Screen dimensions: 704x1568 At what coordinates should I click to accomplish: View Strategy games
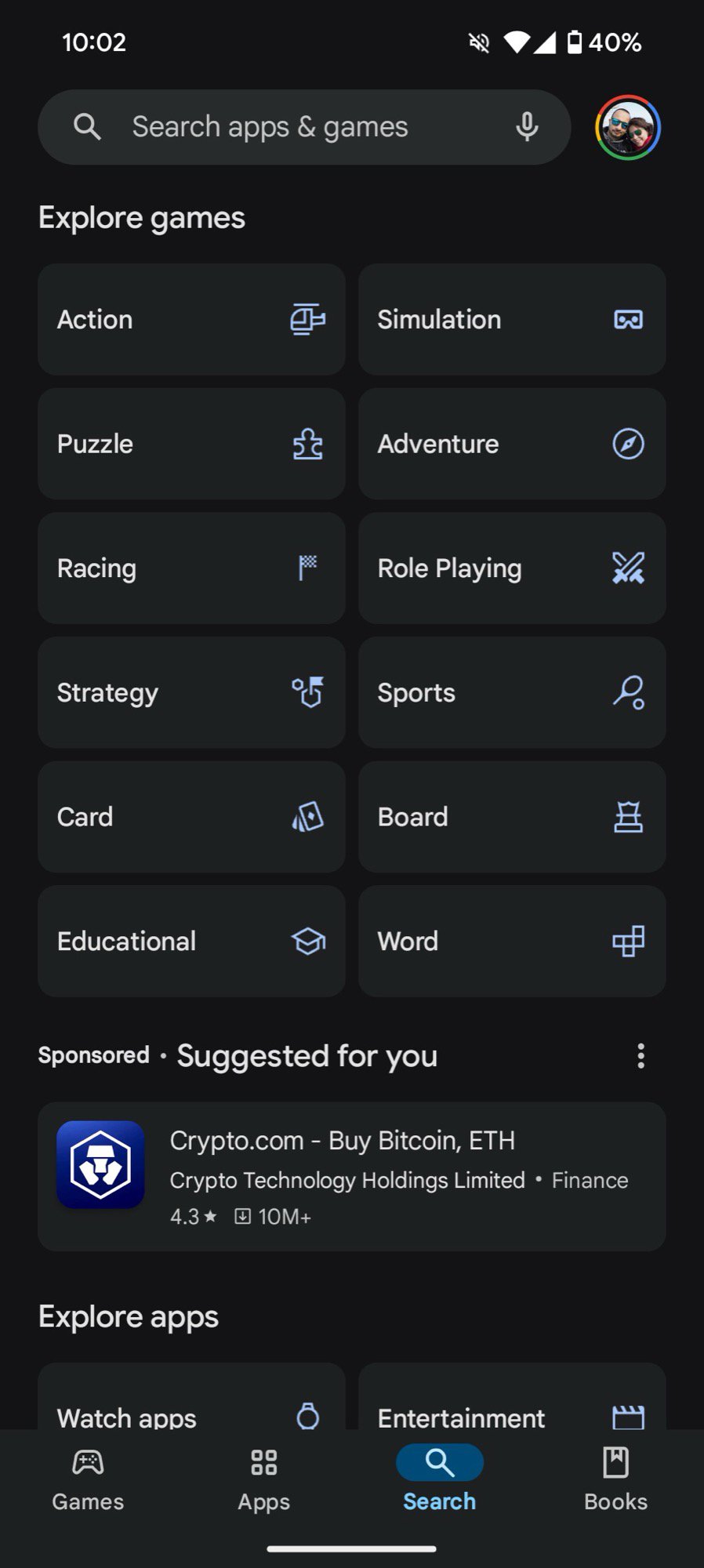pyautogui.click(x=191, y=692)
